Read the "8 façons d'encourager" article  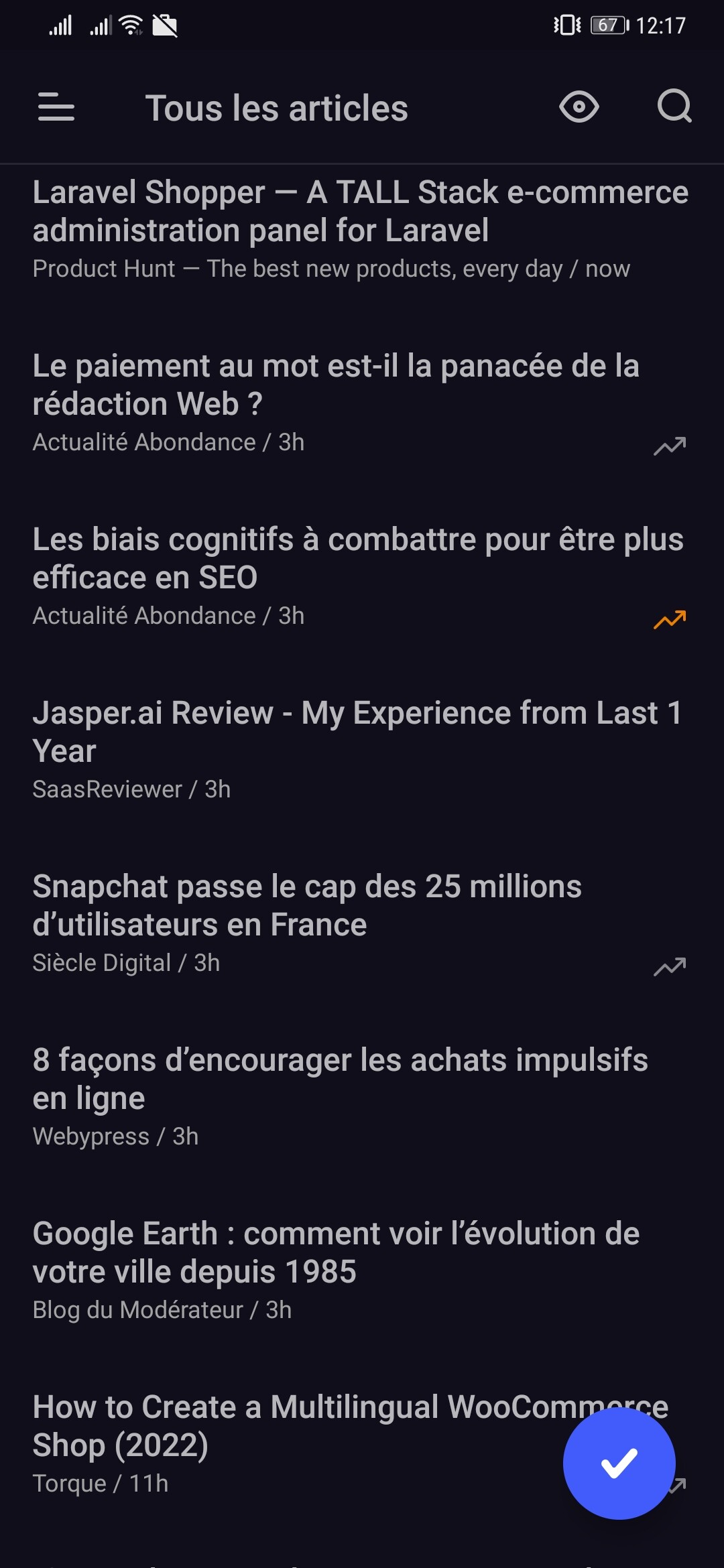362,1098
